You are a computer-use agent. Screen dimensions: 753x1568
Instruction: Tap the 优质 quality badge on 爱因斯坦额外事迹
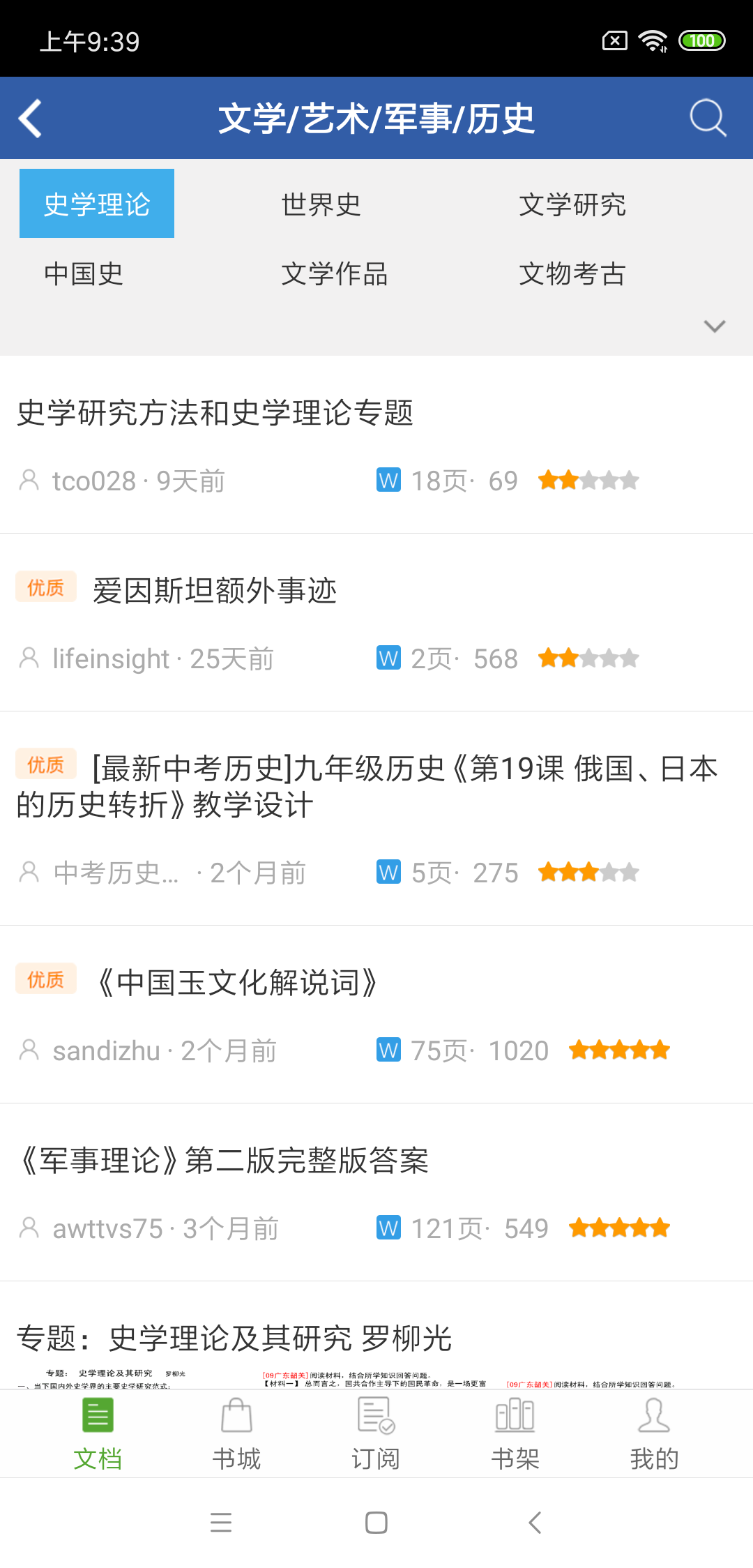pyautogui.click(x=45, y=588)
